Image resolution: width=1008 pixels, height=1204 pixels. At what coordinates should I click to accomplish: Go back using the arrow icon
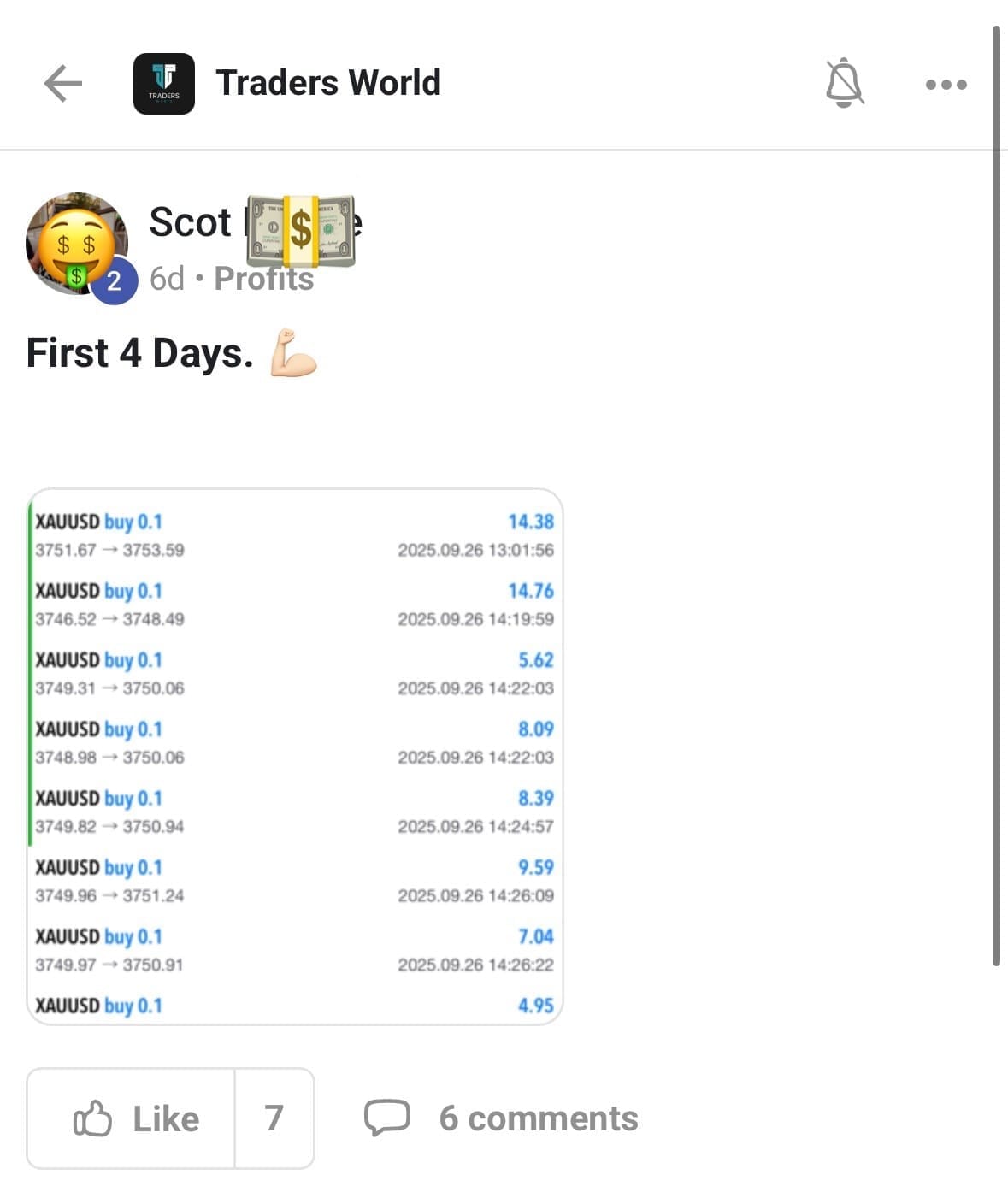[62, 84]
